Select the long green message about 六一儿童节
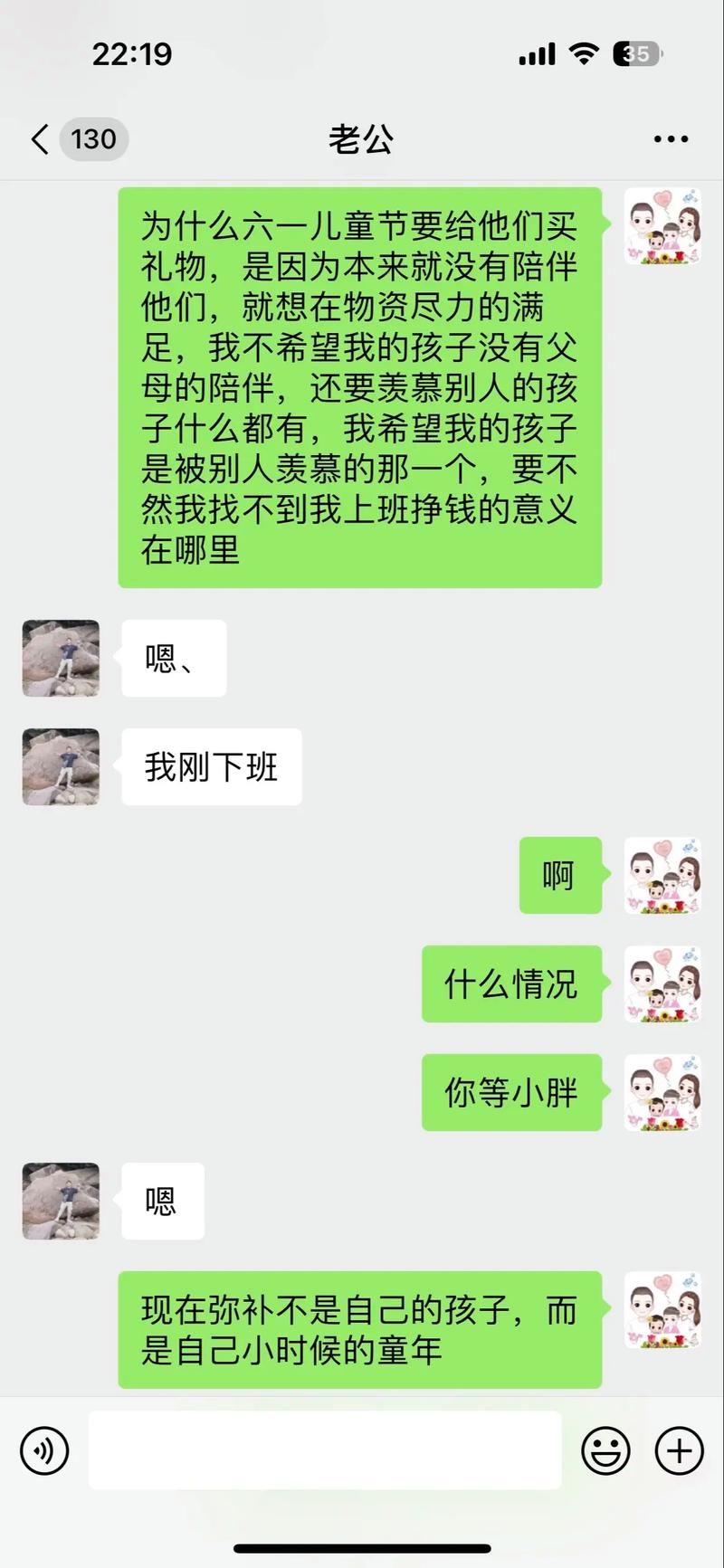This screenshot has height=1568, width=724. tap(359, 389)
